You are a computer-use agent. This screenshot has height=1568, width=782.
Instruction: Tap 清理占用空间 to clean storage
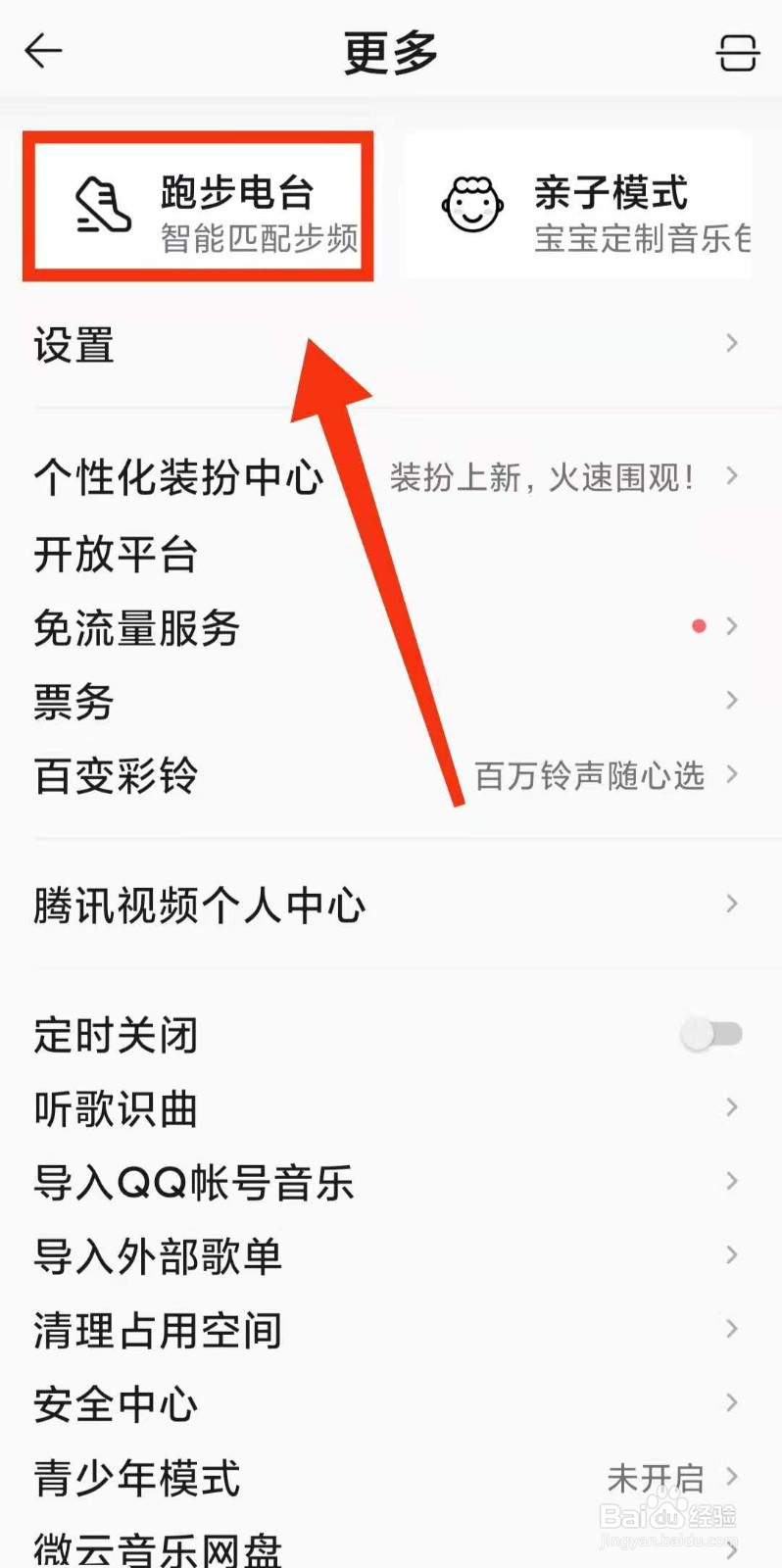point(157,1330)
